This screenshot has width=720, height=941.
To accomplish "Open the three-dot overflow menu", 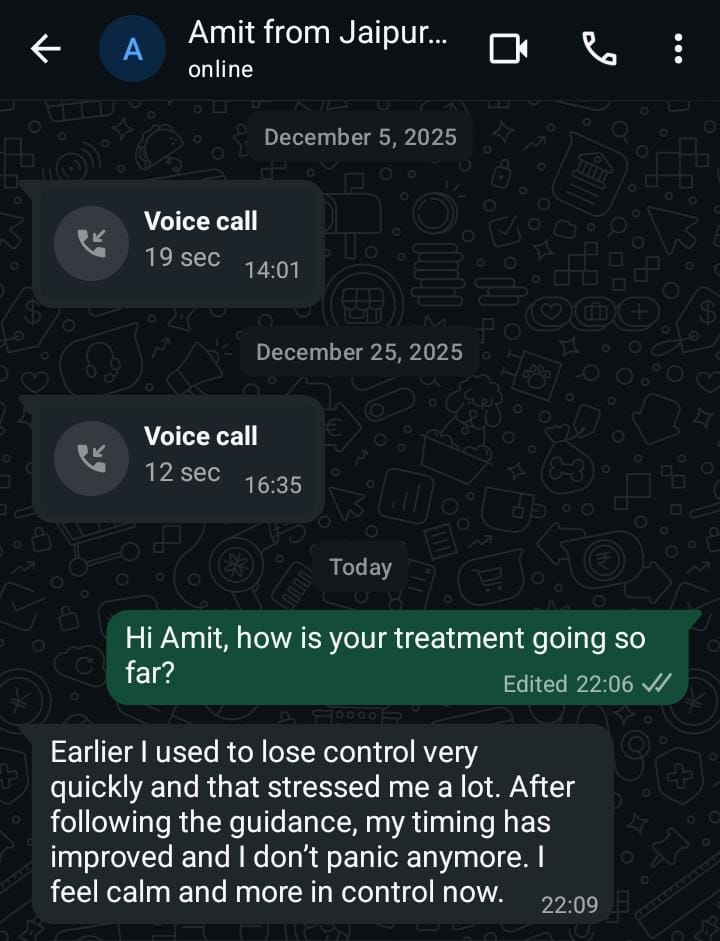I will point(678,49).
